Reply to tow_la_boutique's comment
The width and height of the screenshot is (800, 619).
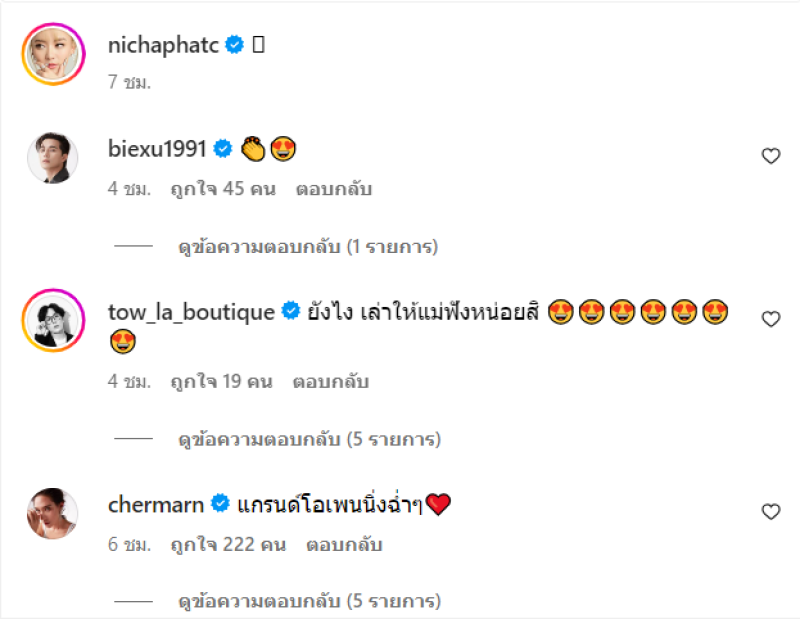[x=331, y=381]
